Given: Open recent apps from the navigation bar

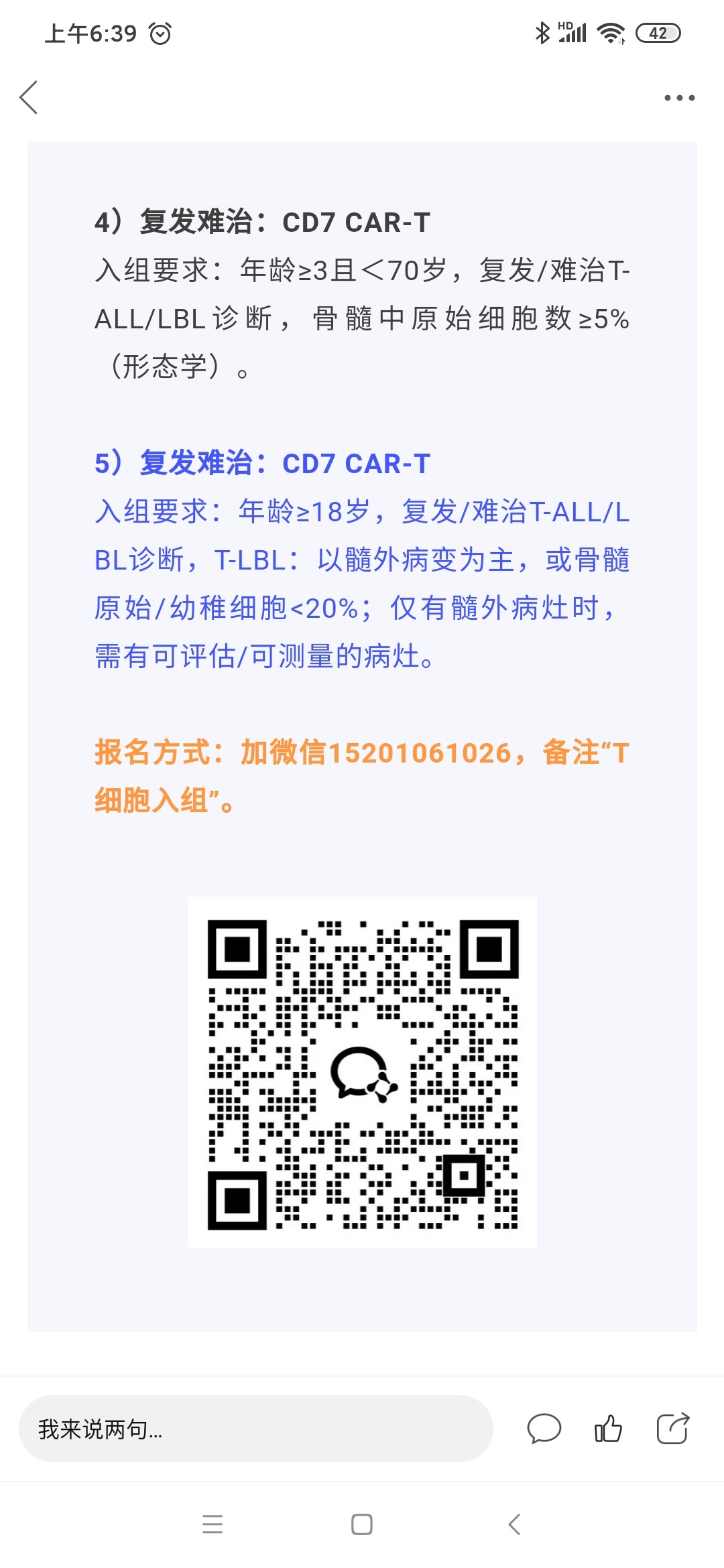Looking at the screenshot, I should pos(212,1524).
